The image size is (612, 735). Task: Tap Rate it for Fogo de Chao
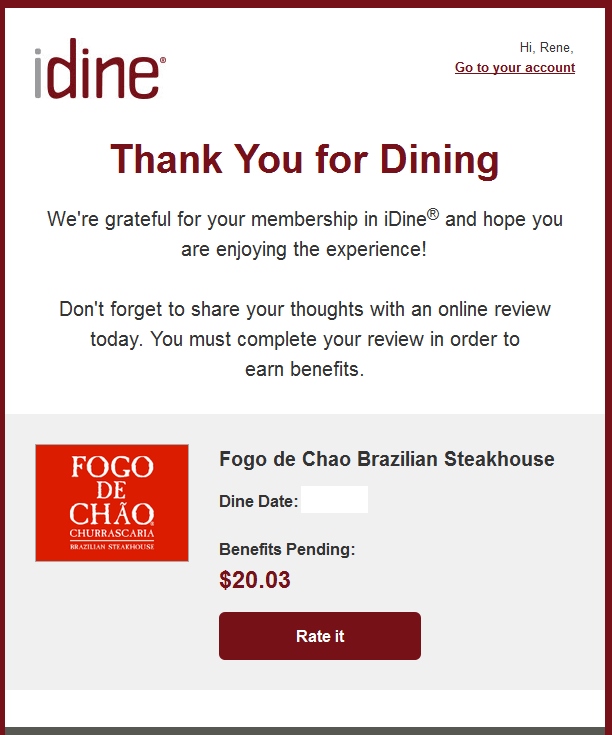pyautogui.click(x=320, y=636)
